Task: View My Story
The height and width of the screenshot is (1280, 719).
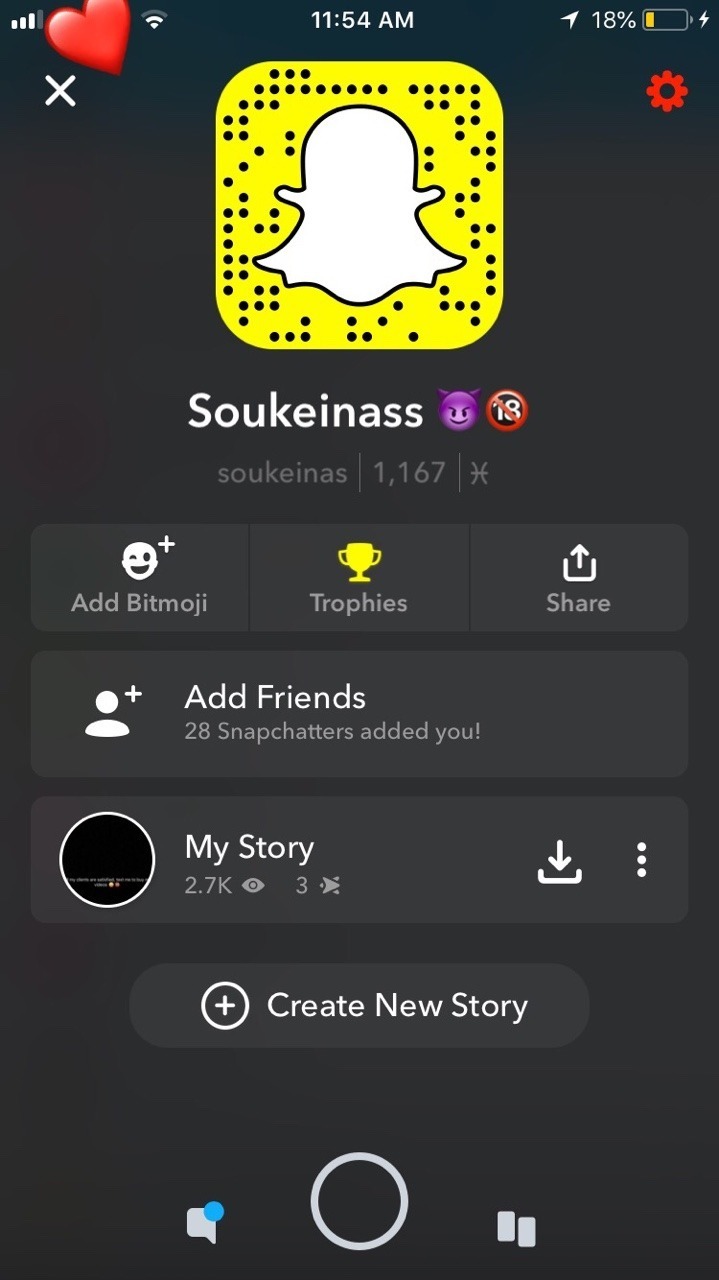Action: (108, 859)
